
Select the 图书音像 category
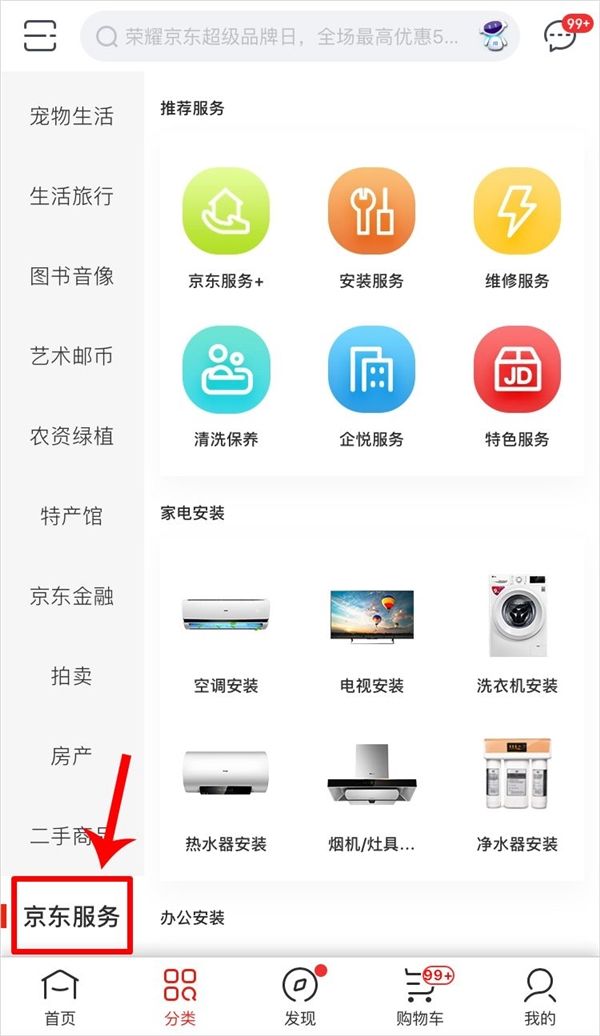tap(71, 276)
